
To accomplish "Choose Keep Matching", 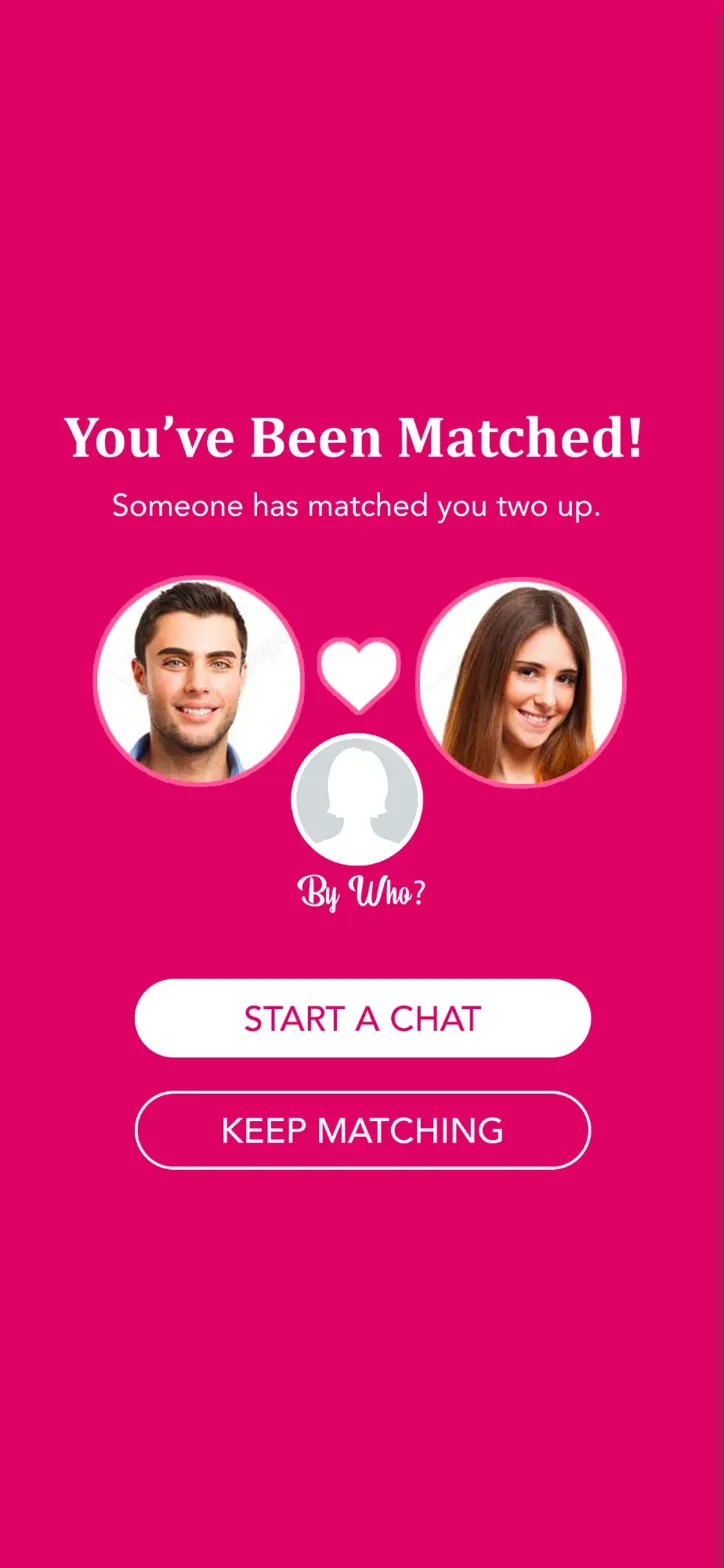I will 362,1130.
